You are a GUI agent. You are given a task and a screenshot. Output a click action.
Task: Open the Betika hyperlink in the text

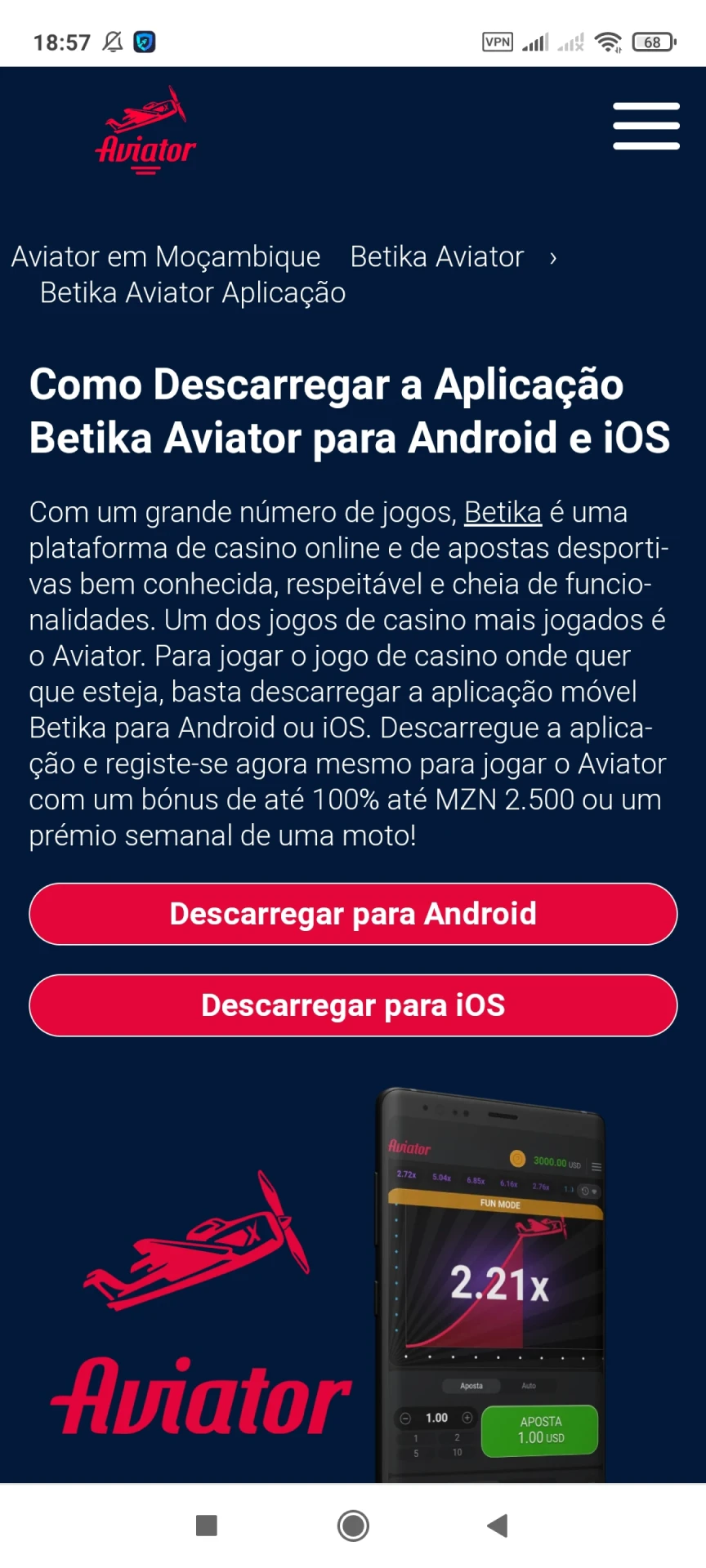pos(503,512)
